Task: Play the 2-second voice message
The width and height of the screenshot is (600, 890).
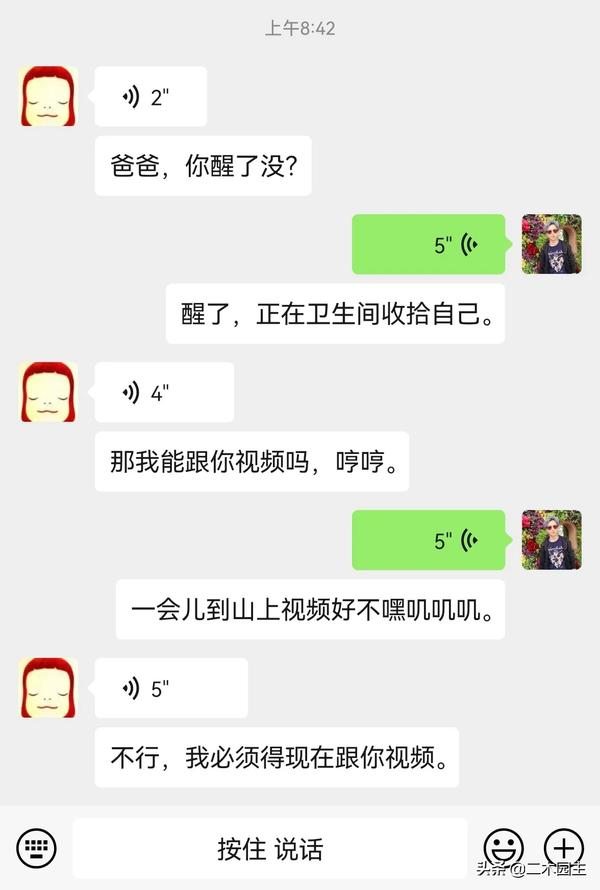Action: [150, 97]
